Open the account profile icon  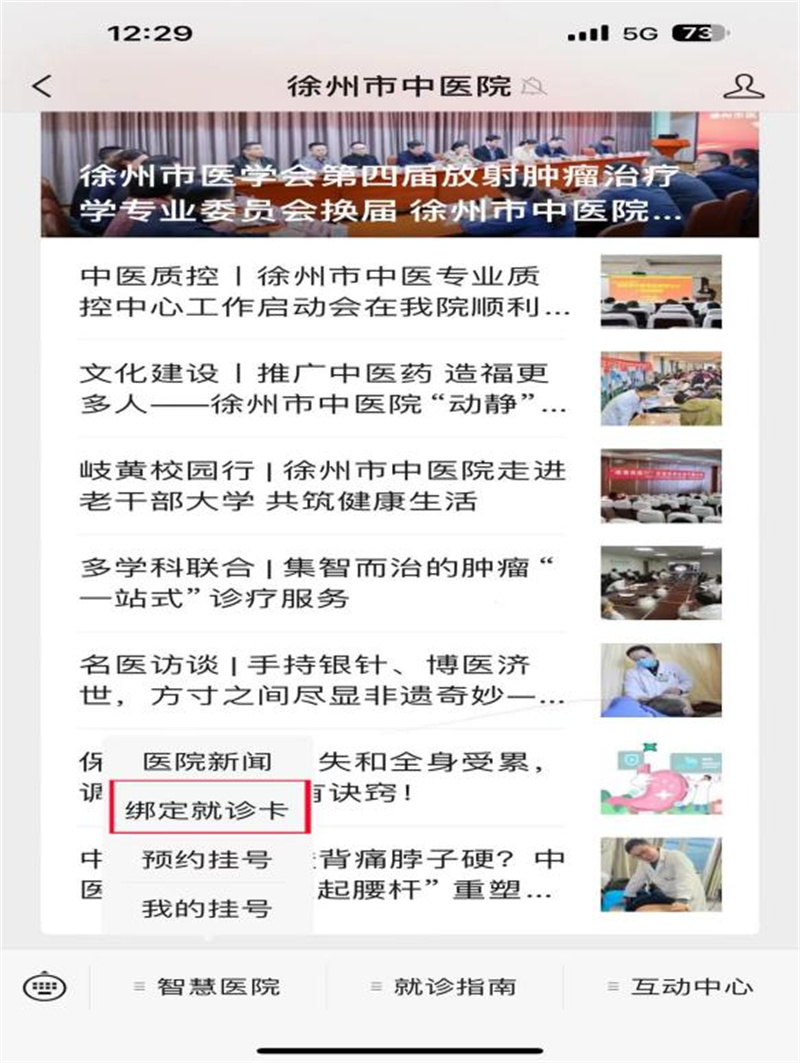pos(742,86)
